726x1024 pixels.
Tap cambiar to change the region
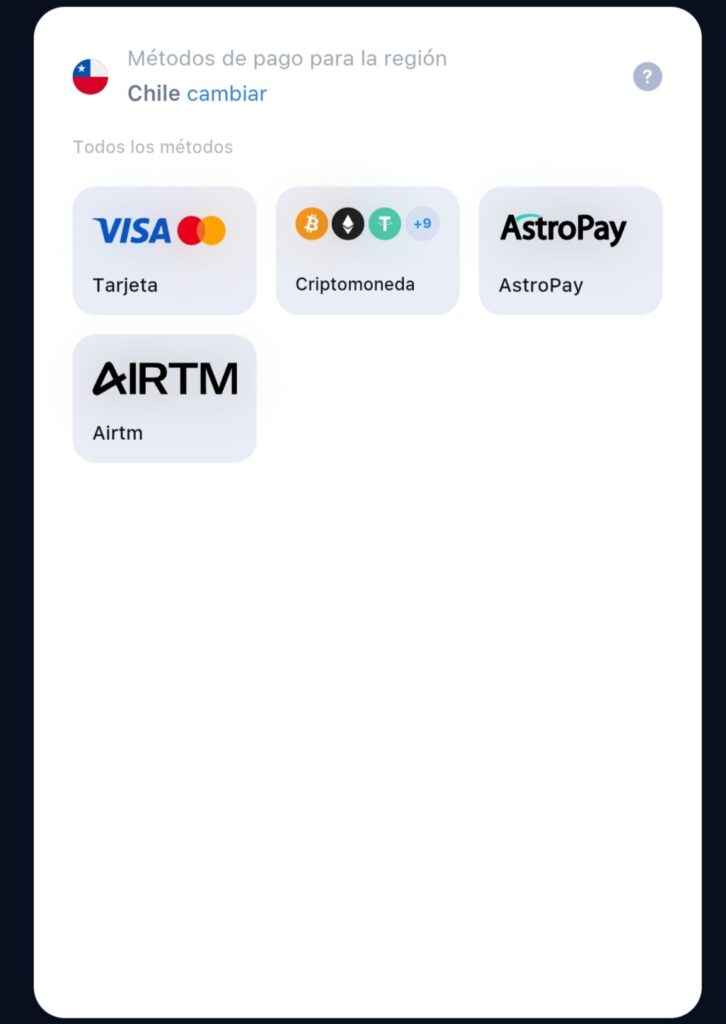click(227, 94)
